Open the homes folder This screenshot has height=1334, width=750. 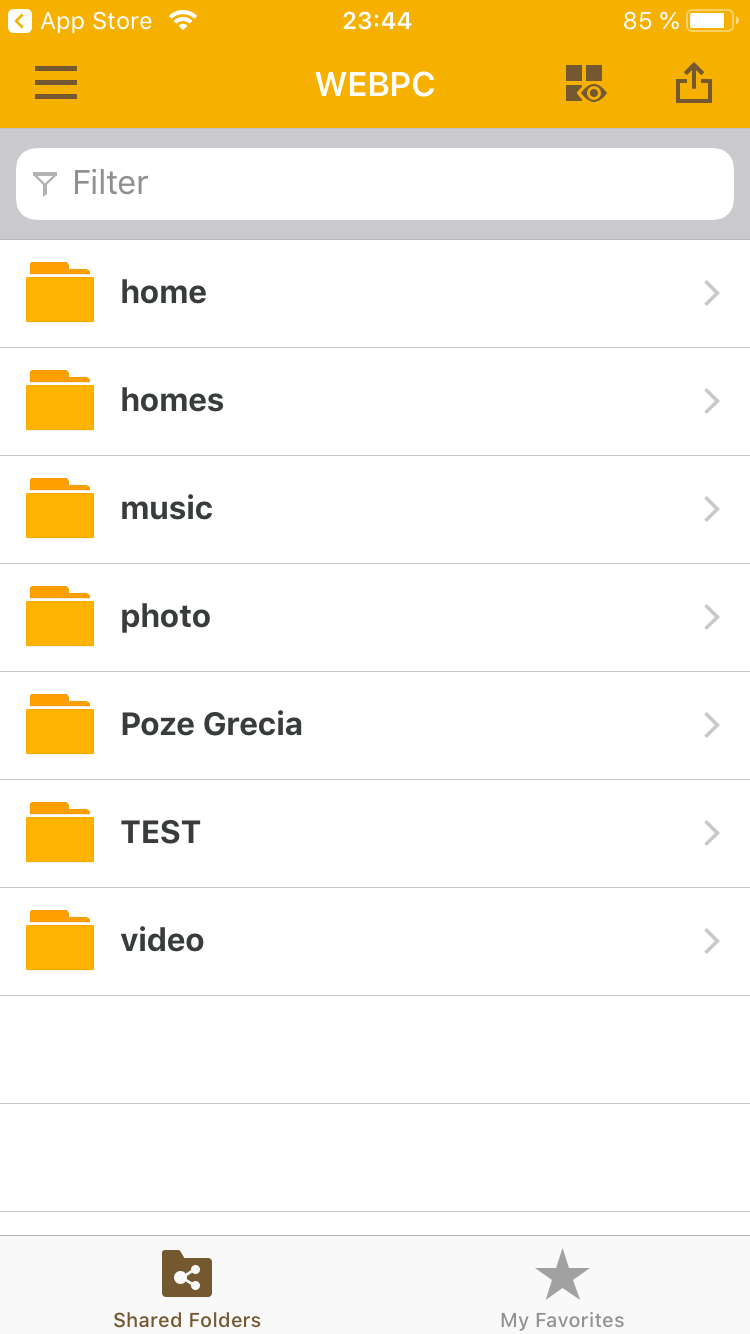[x=375, y=401]
